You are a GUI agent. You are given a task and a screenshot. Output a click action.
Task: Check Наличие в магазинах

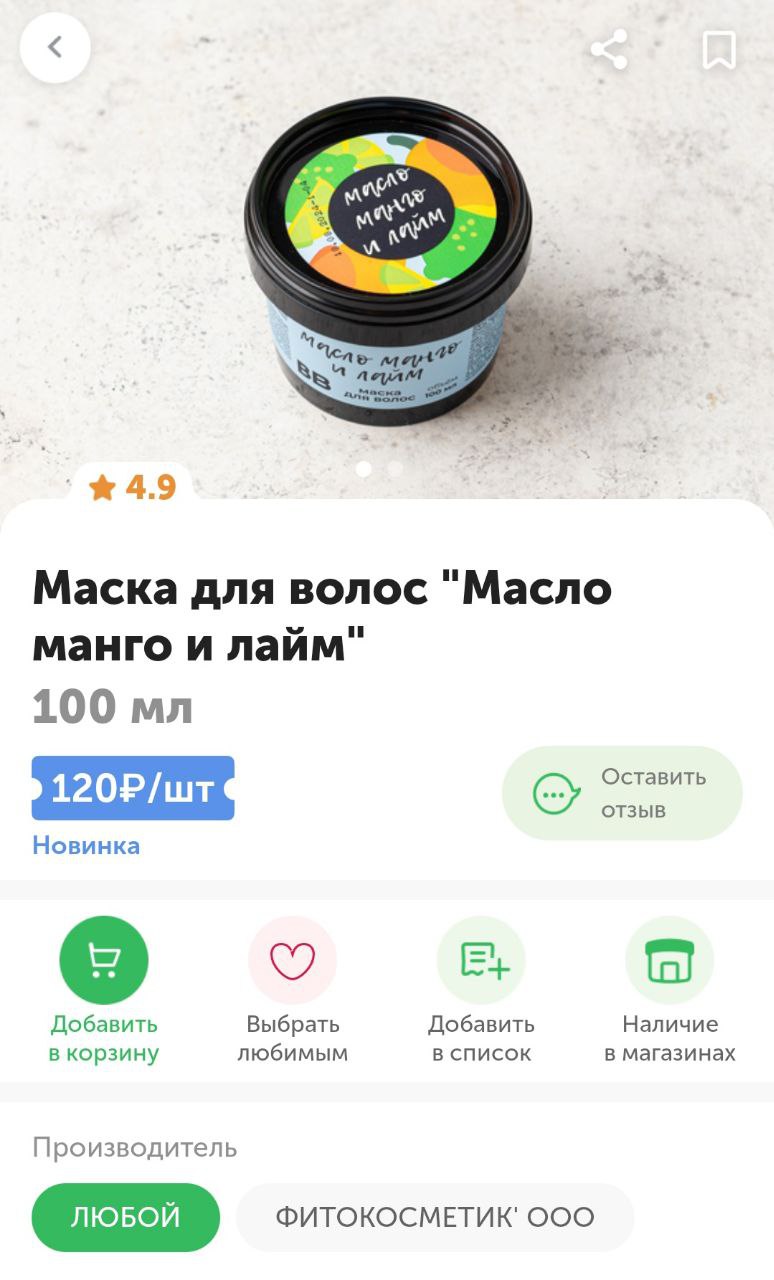(670, 990)
